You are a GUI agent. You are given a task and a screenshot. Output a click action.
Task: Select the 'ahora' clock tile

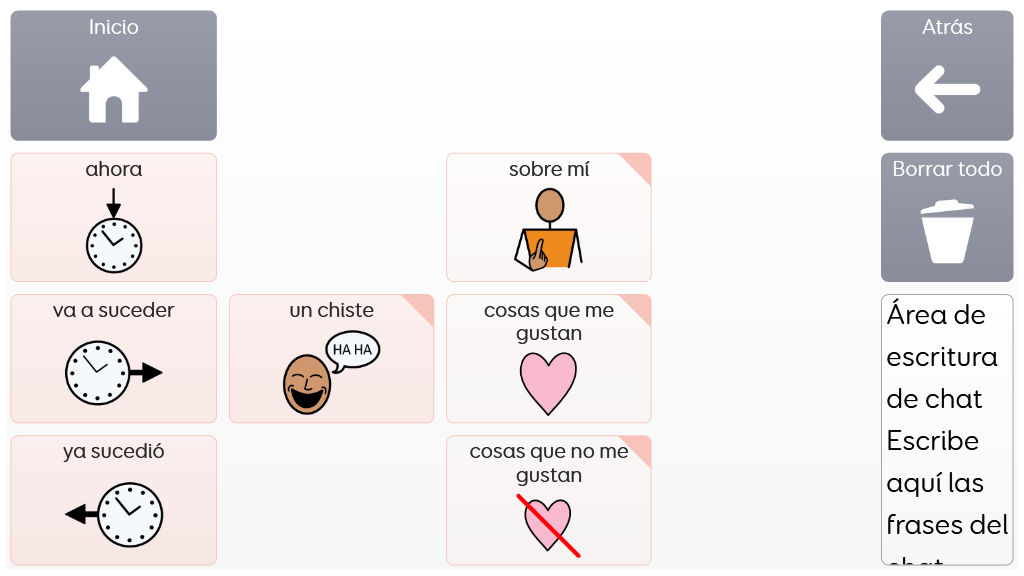113,217
